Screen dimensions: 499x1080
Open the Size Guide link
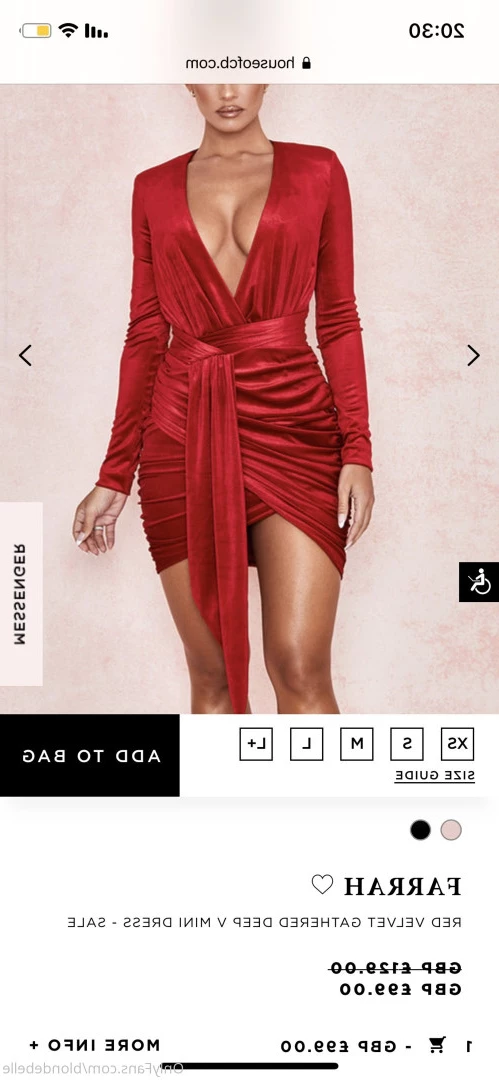point(435,776)
